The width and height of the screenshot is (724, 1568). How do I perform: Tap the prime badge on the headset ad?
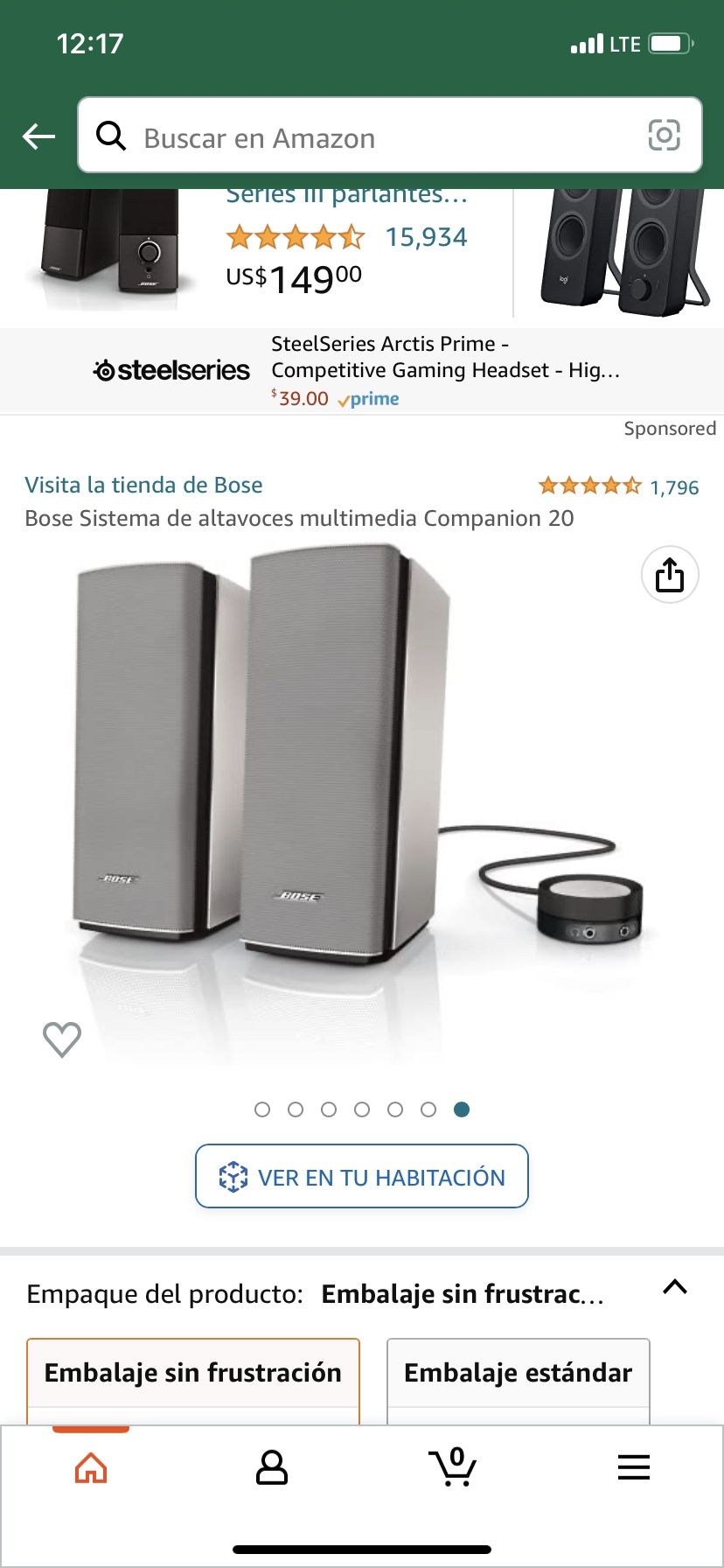(x=368, y=398)
